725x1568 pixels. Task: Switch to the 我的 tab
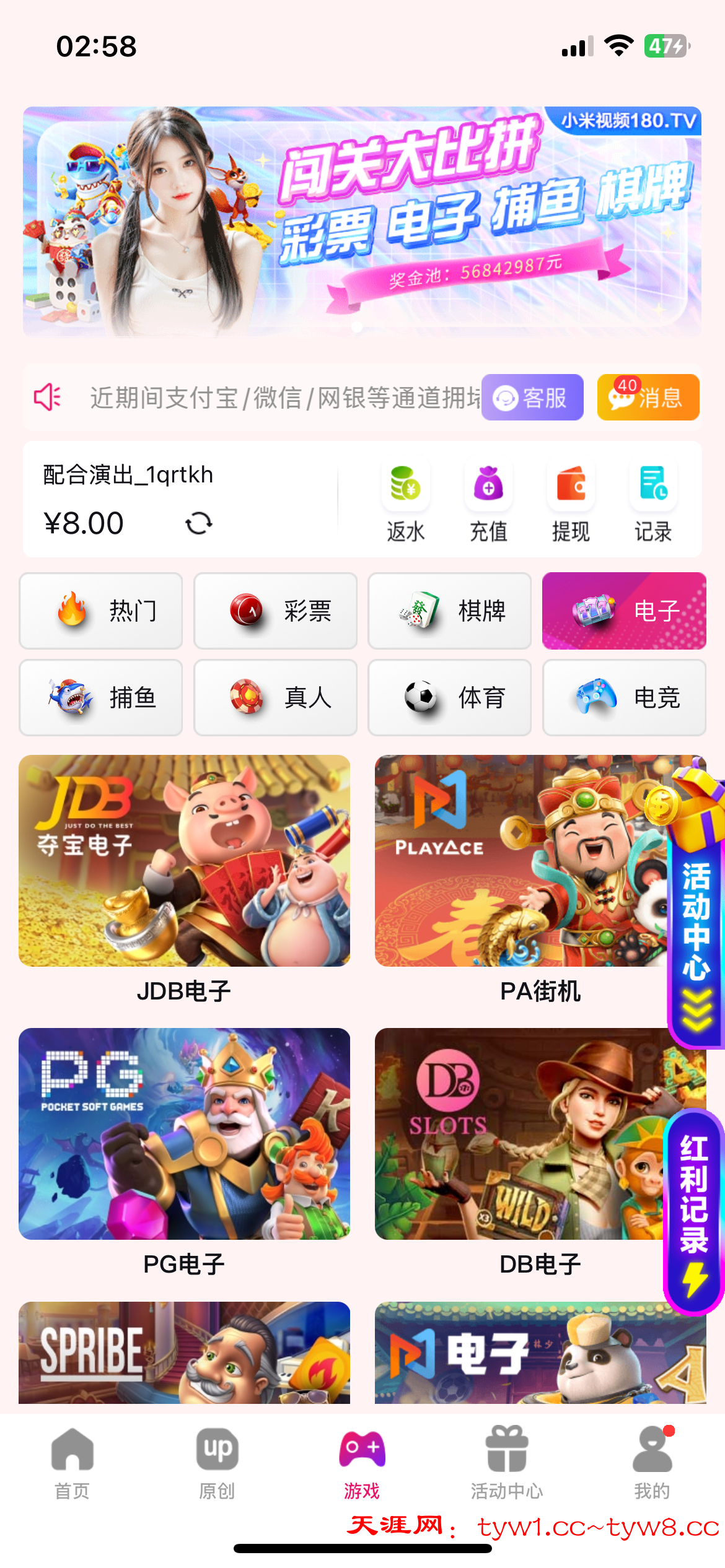(652, 1463)
